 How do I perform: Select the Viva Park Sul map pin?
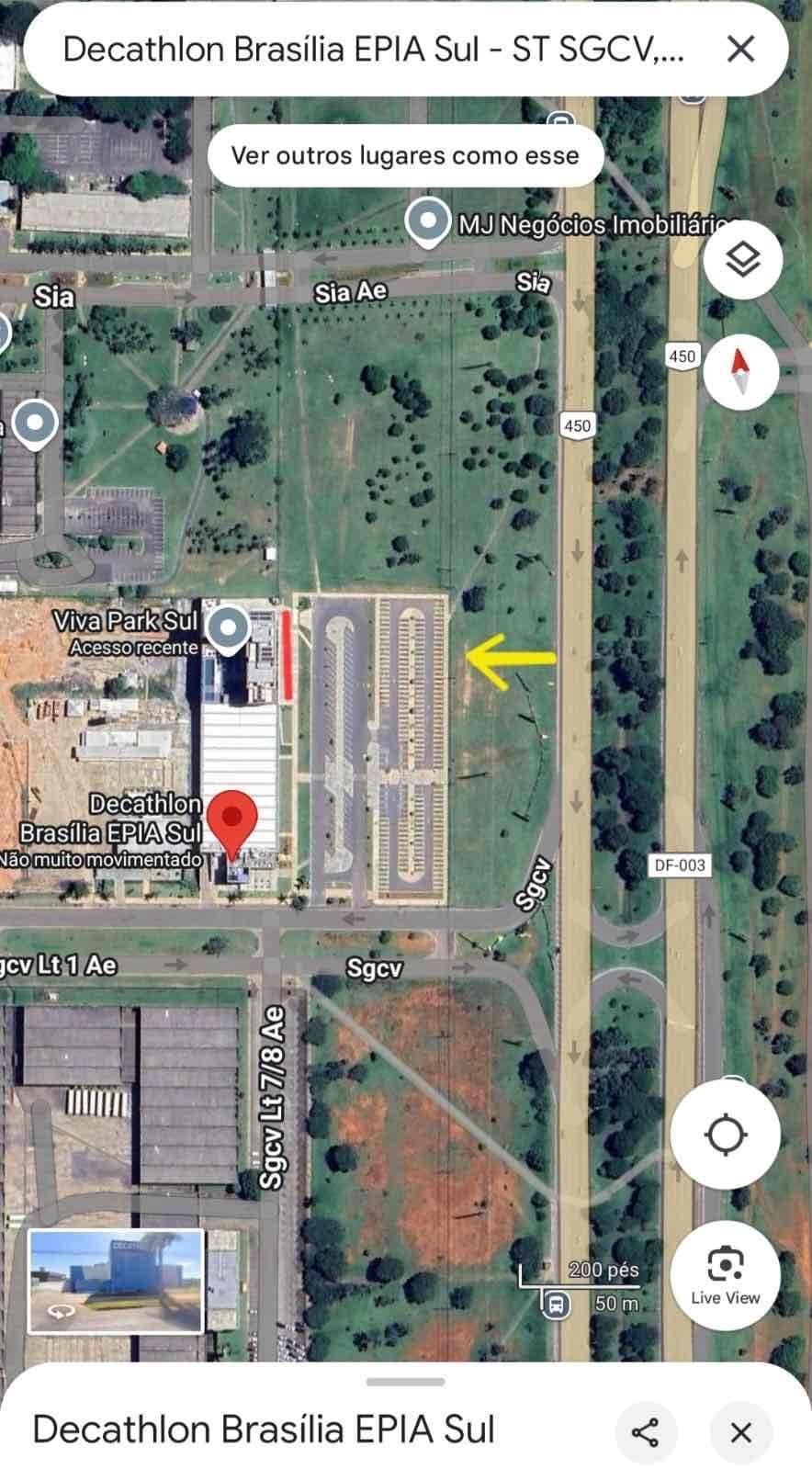pyautogui.click(x=228, y=629)
